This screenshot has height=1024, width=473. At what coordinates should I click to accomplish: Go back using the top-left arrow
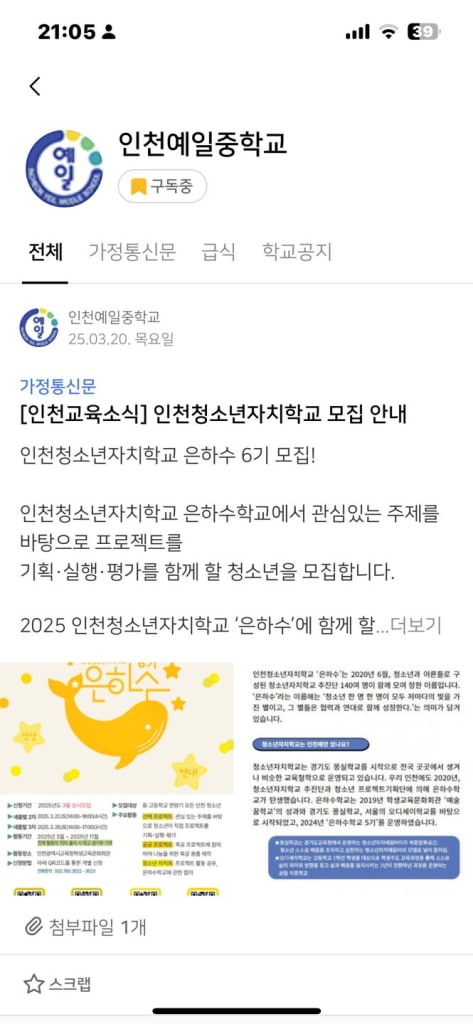click(x=35, y=86)
